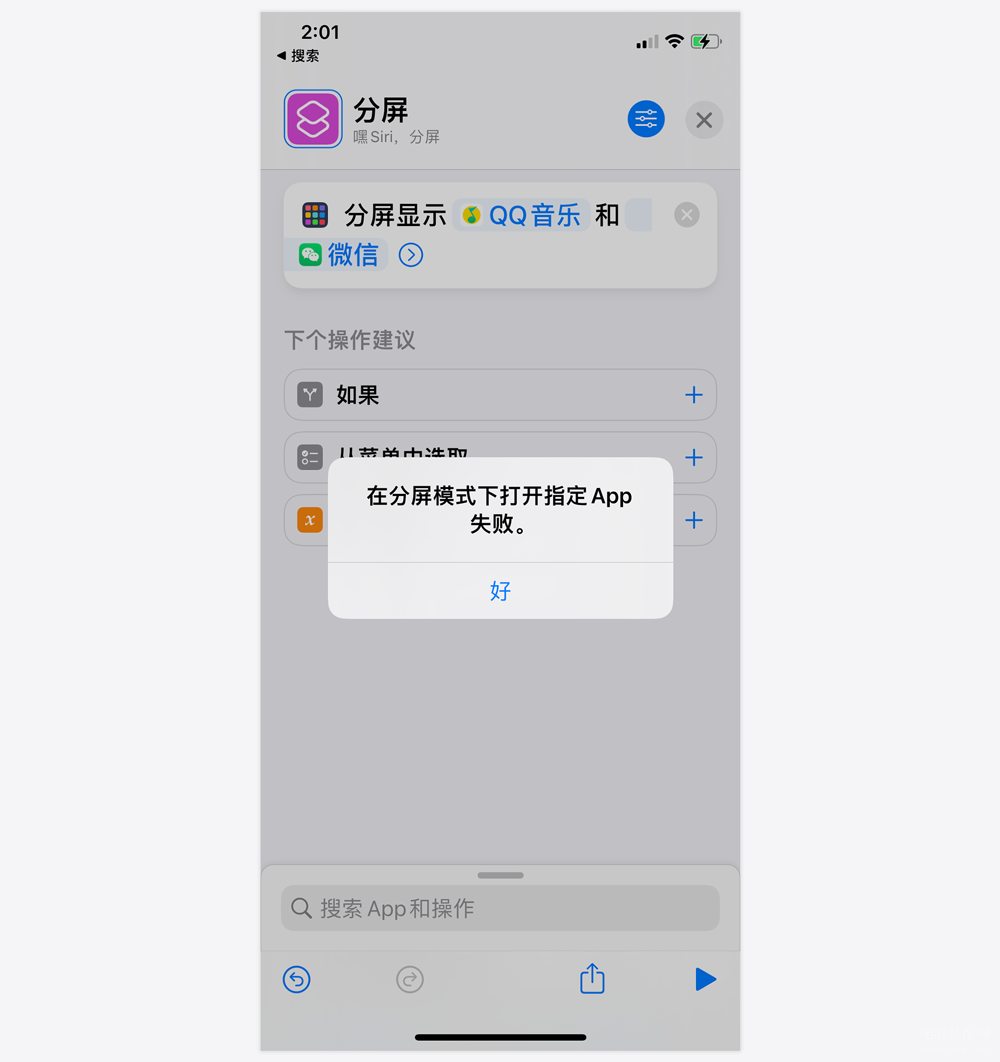Screen dimensions: 1000x1062
Task: Undo the last edit
Action: [x=297, y=979]
